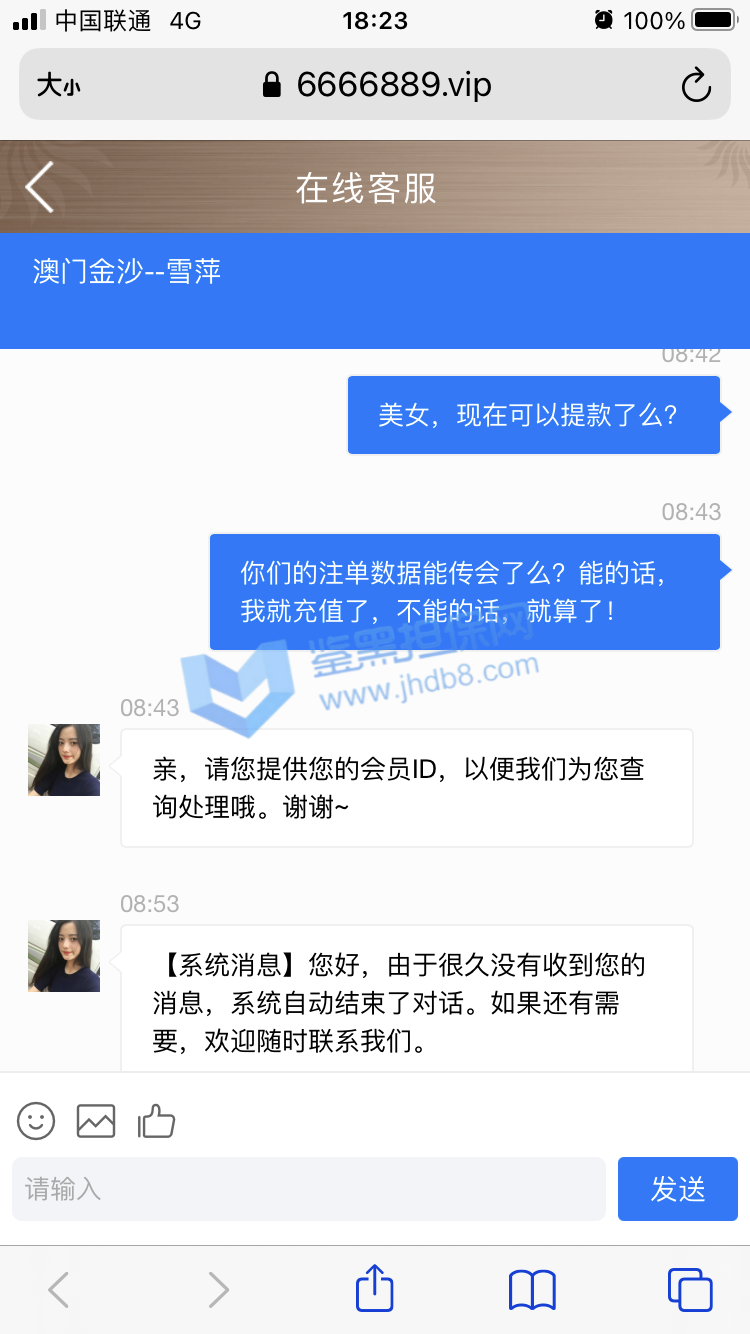Image resolution: width=750 pixels, height=1334 pixels.
Task: Reload the page in Safari
Action: click(x=695, y=86)
